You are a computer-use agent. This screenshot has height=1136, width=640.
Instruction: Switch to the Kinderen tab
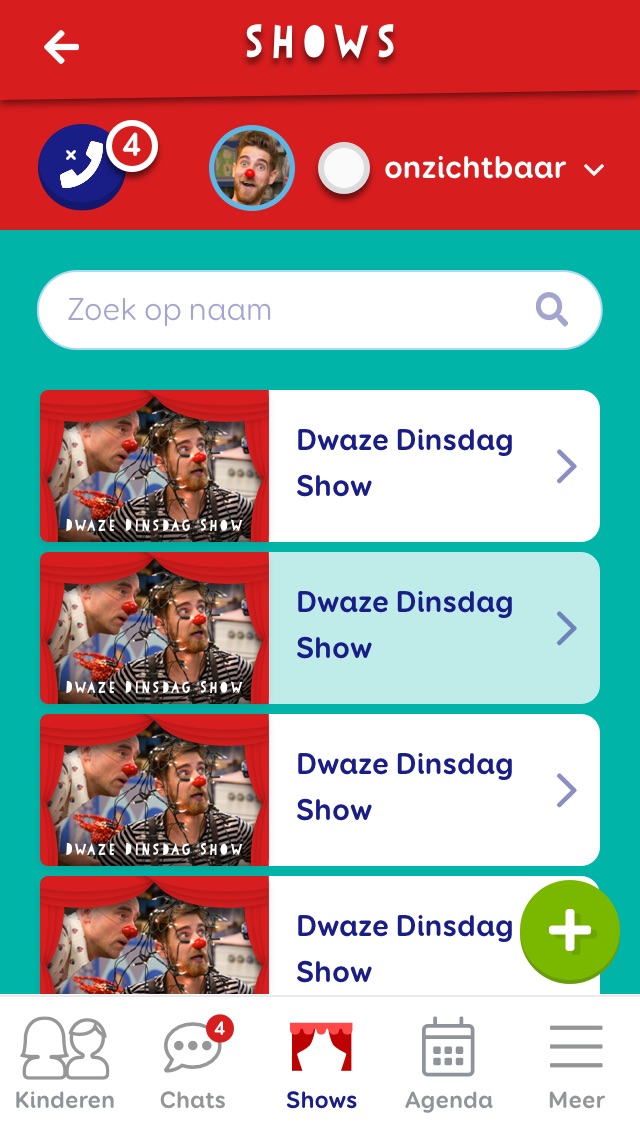[65, 1066]
